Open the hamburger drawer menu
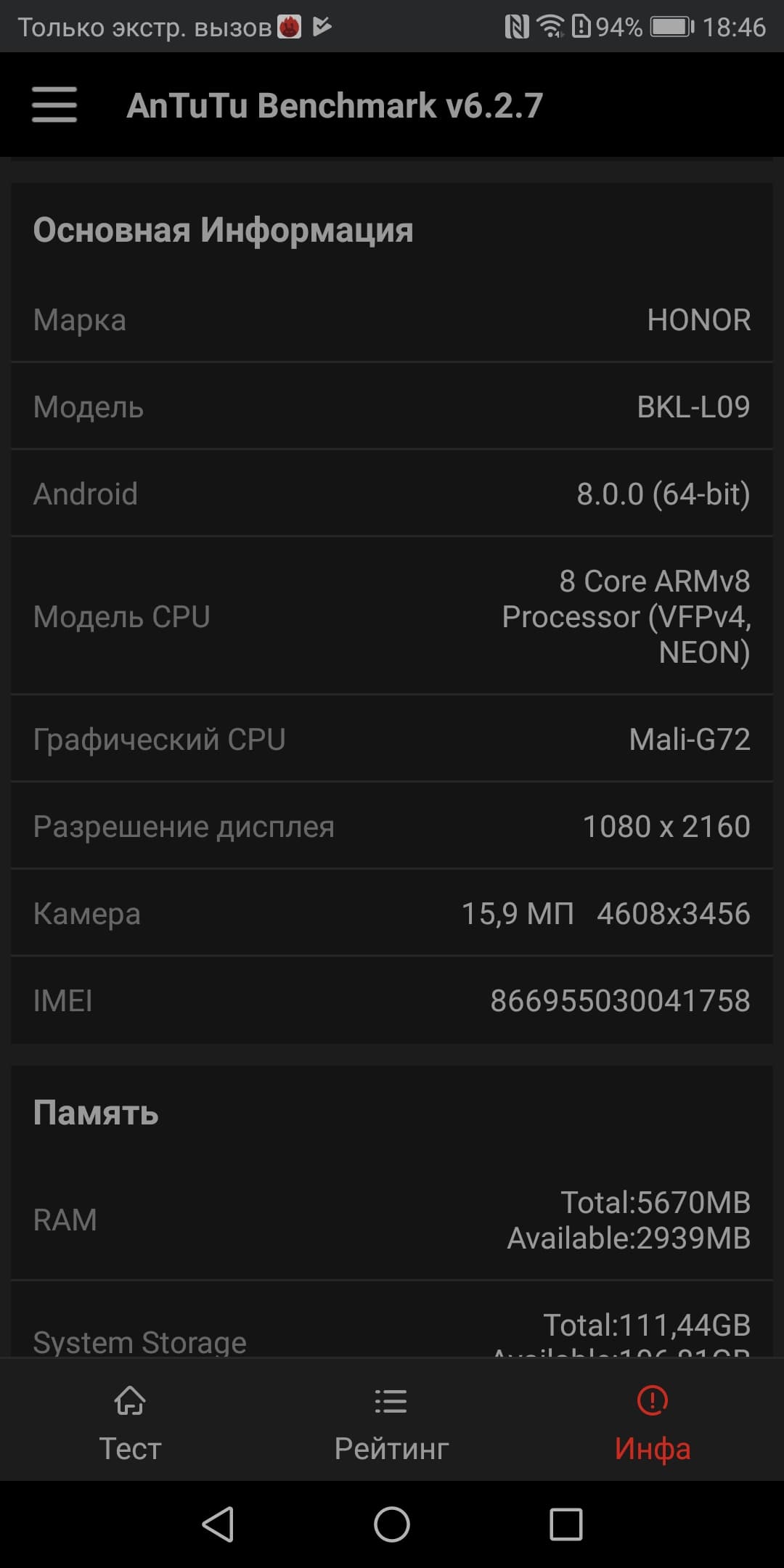Image resolution: width=784 pixels, height=1568 pixels. (x=54, y=105)
